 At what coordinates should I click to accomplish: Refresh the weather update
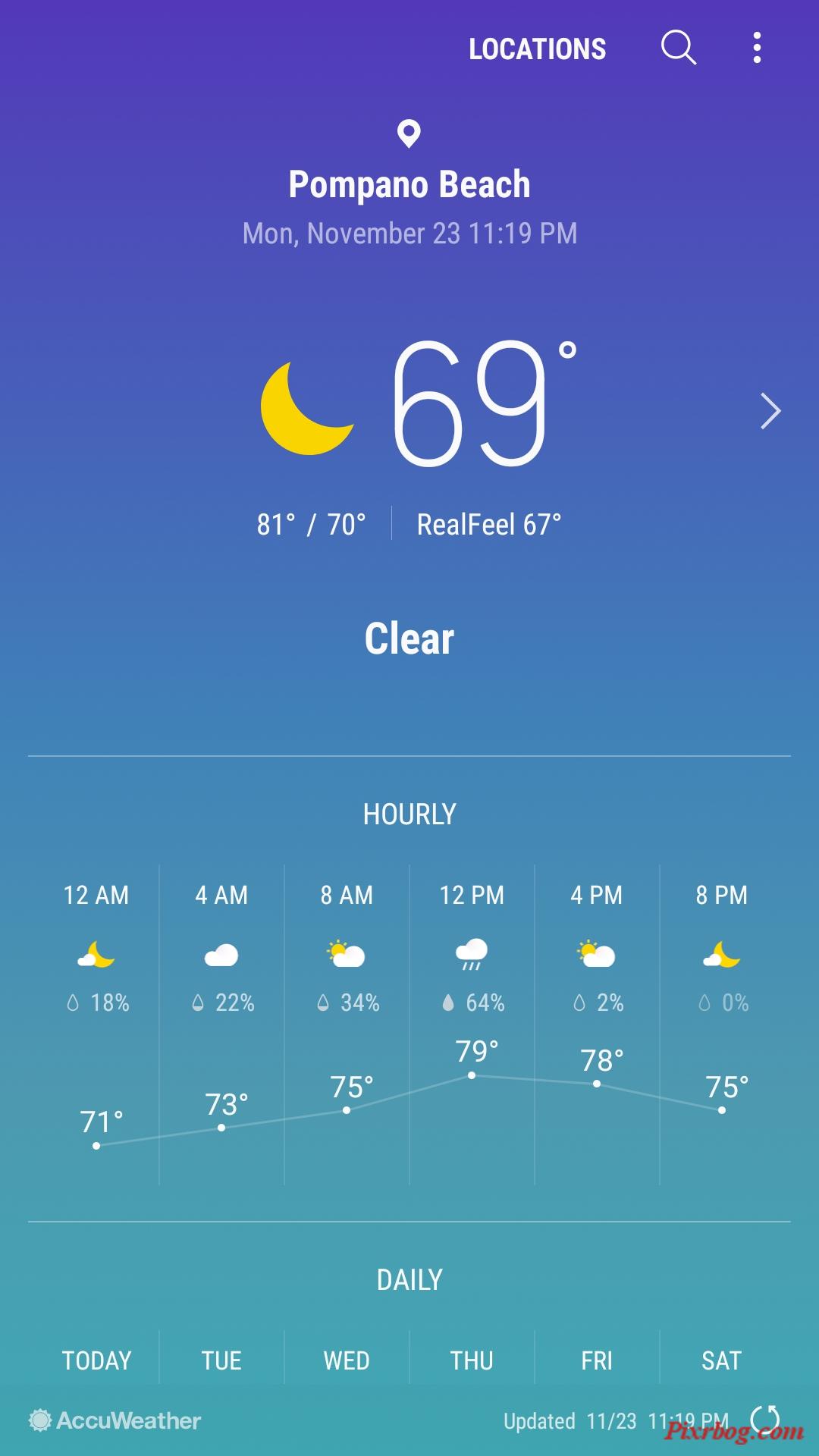tap(764, 1419)
